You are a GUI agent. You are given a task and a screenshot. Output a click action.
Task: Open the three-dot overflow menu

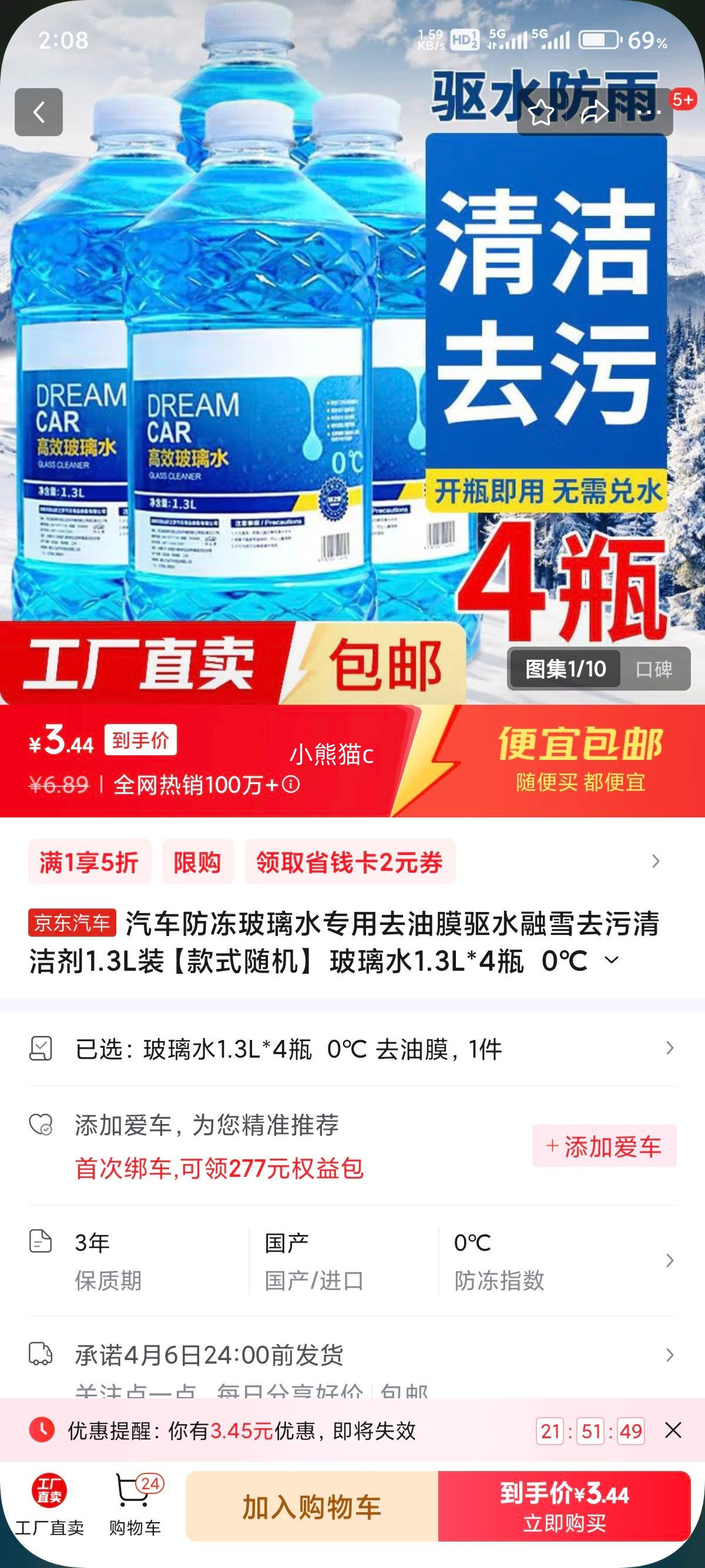tap(648, 113)
